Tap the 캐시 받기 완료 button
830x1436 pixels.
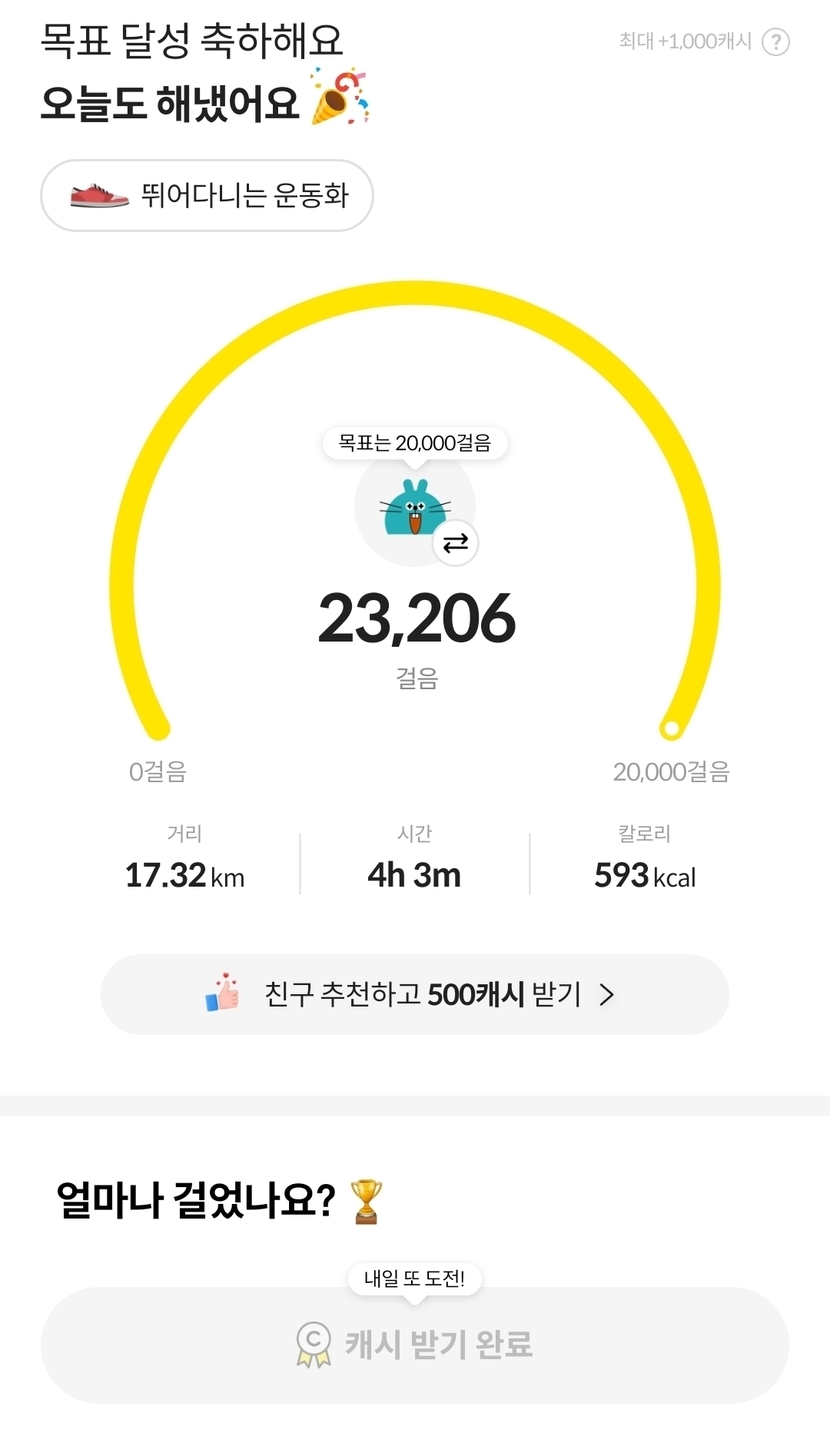(x=414, y=1344)
